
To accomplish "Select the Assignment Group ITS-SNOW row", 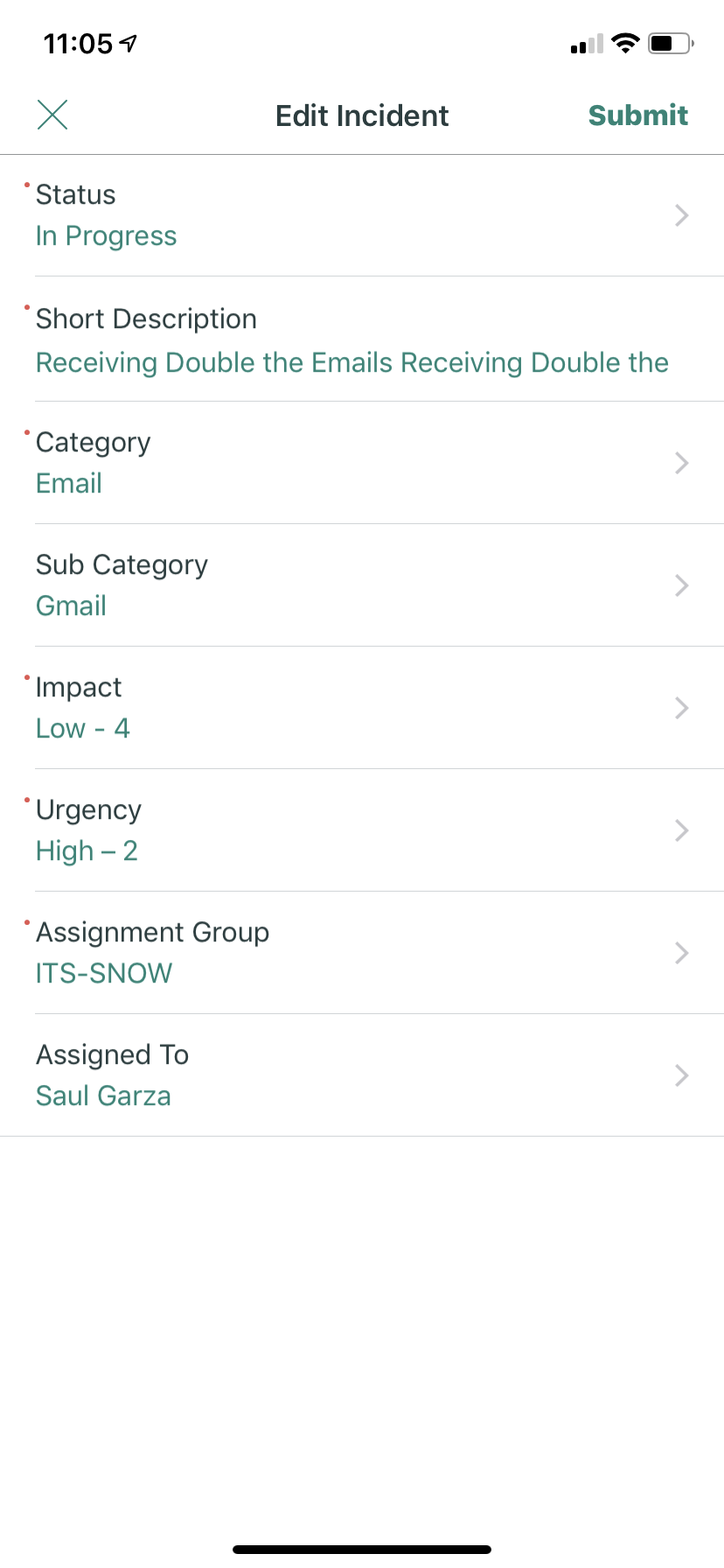I will [x=362, y=953].
